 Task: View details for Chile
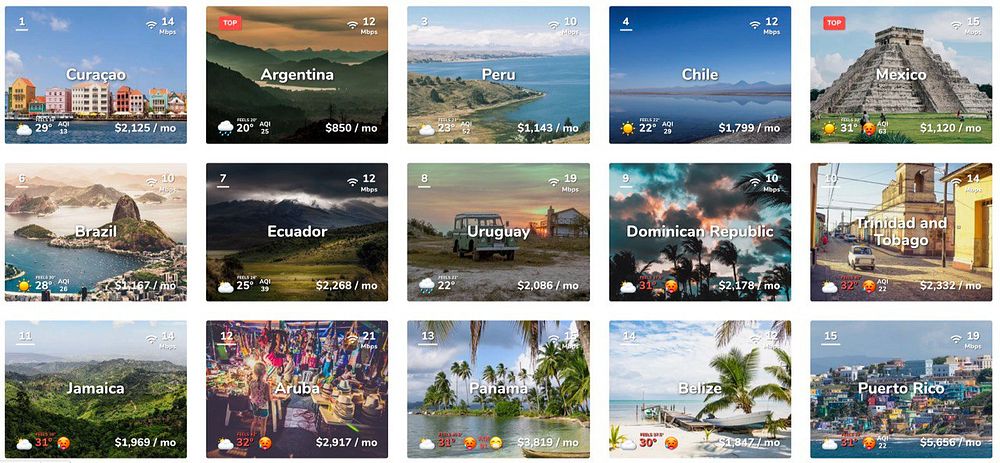tap(700, 75)
